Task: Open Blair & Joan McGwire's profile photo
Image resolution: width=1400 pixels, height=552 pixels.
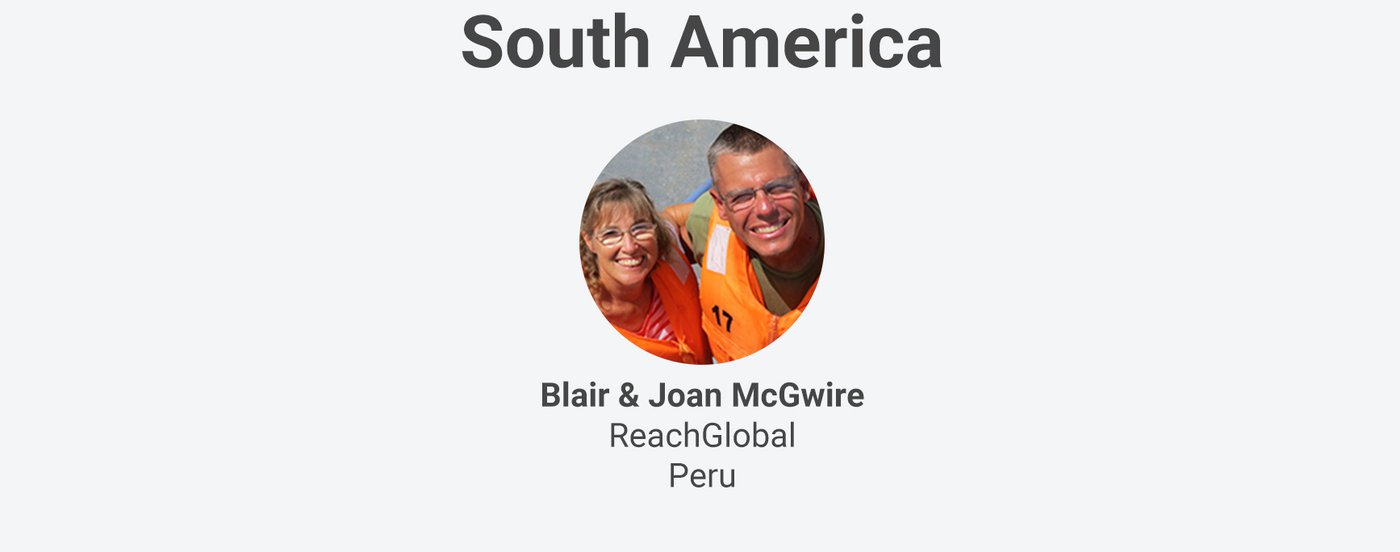Action: tap(701, 242)
